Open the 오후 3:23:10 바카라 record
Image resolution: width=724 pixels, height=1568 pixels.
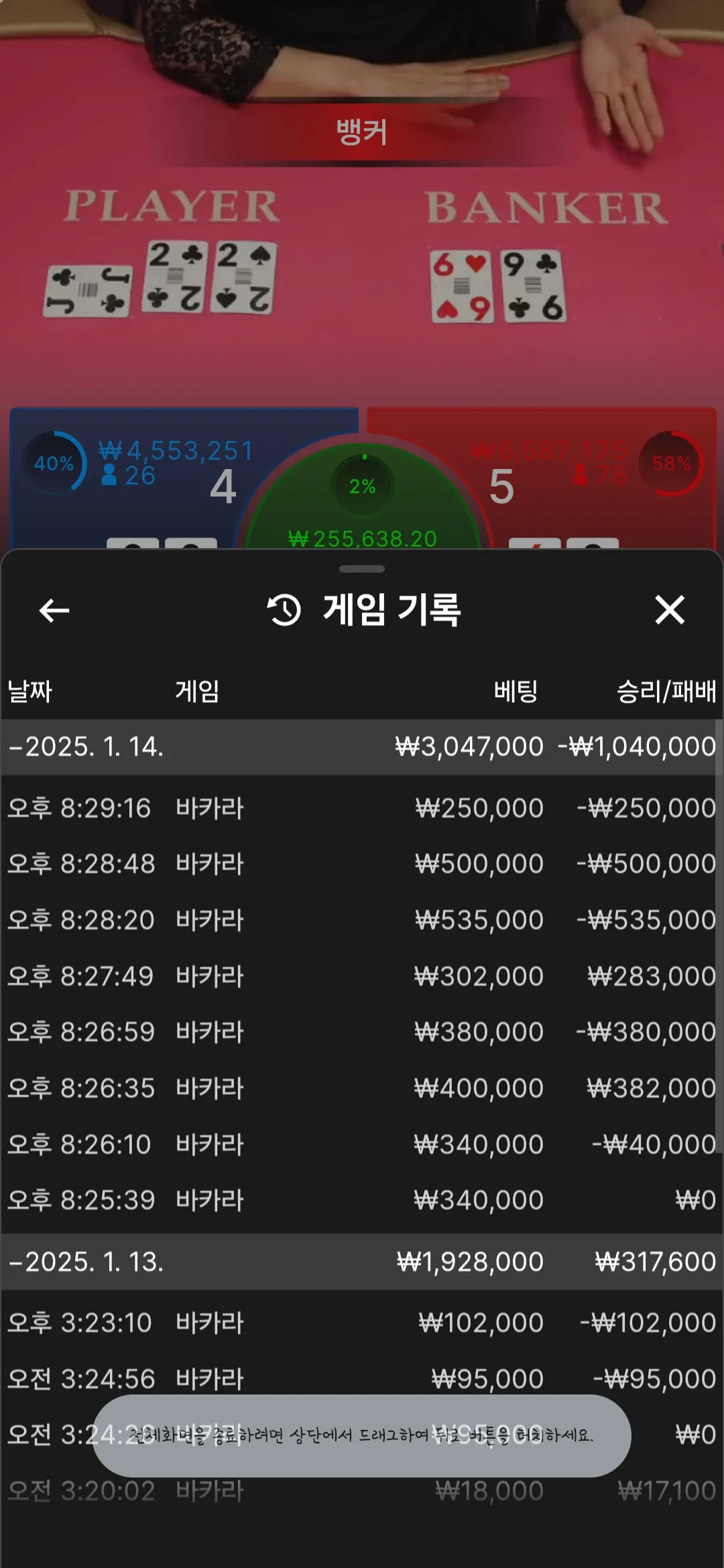point(362,1323)
